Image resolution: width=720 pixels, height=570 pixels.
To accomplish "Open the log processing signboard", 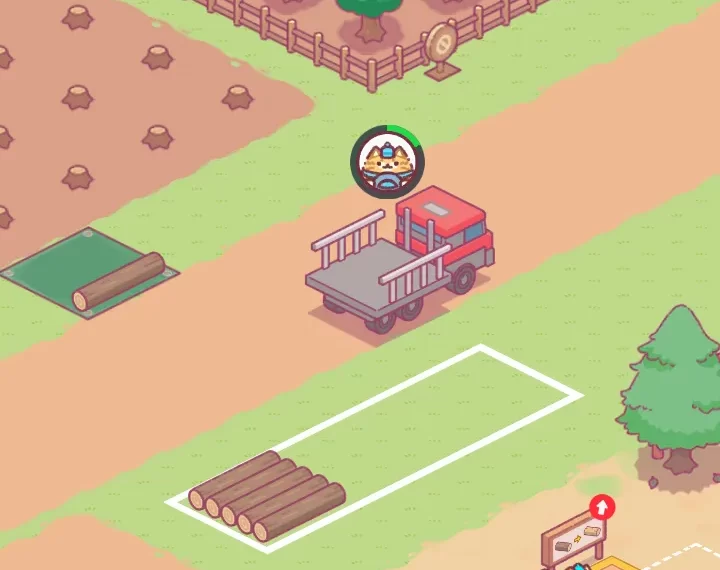I will coord(573,540).
